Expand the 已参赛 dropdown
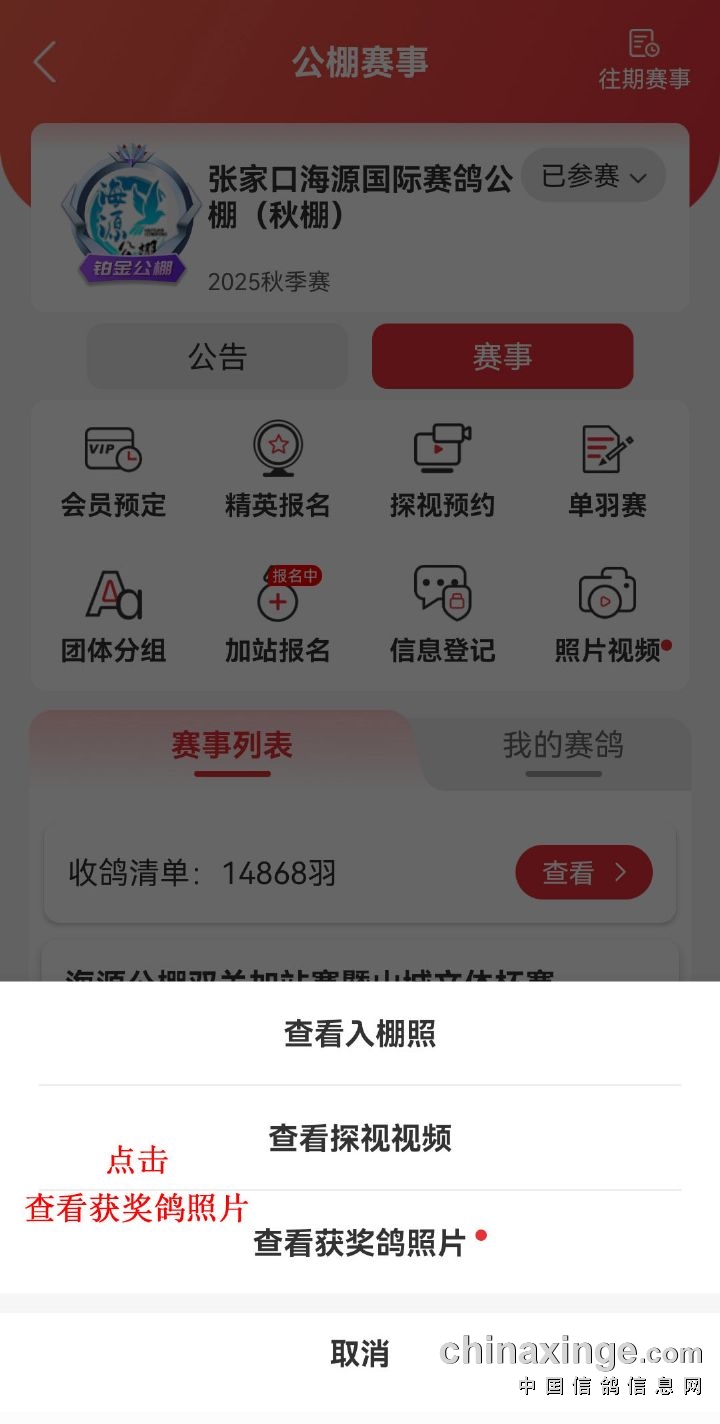720x1424 pixels. point(593,177)
